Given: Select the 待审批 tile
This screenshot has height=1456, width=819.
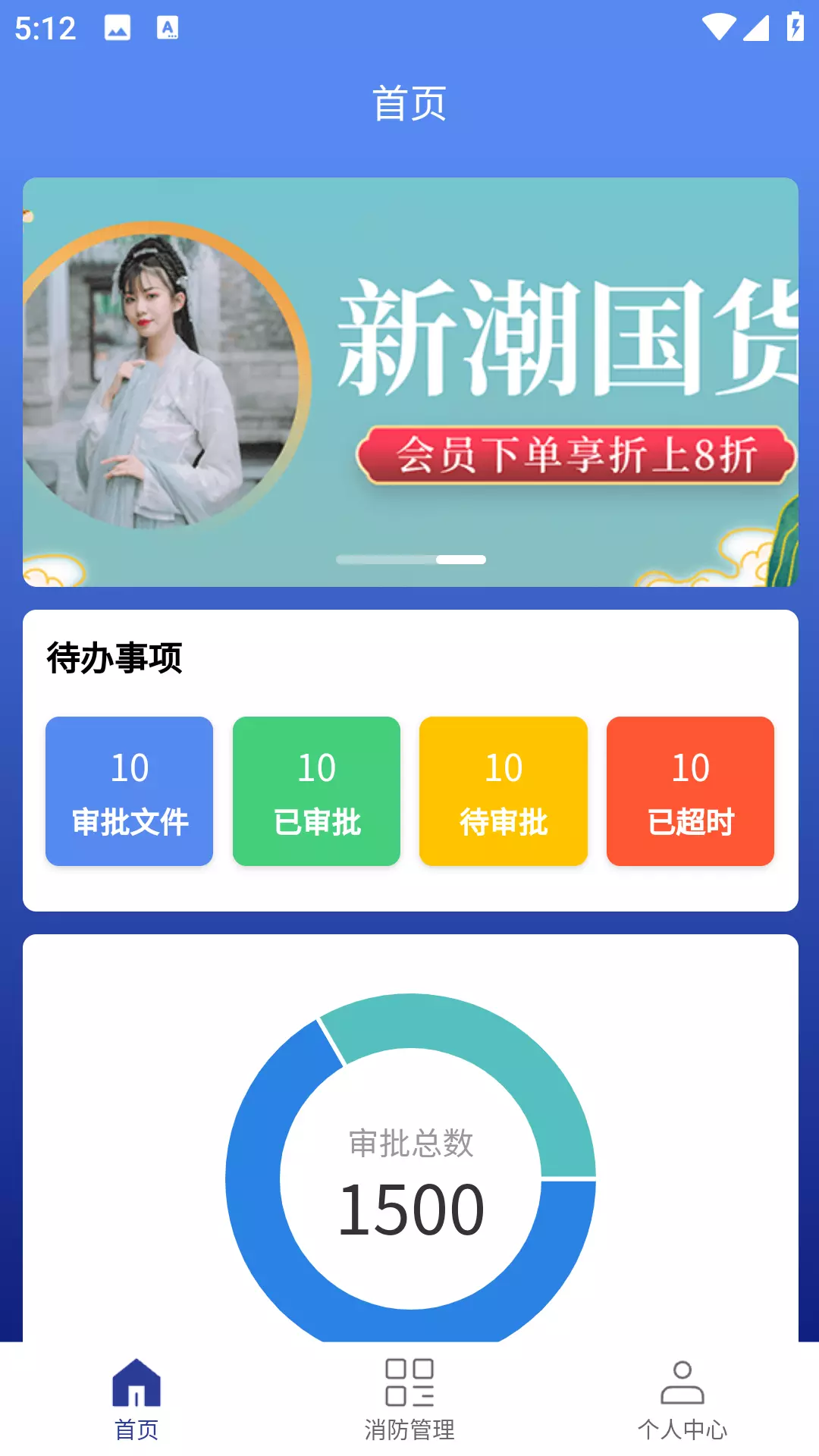Looking at the screenshot, I should [x=504, y=791].
